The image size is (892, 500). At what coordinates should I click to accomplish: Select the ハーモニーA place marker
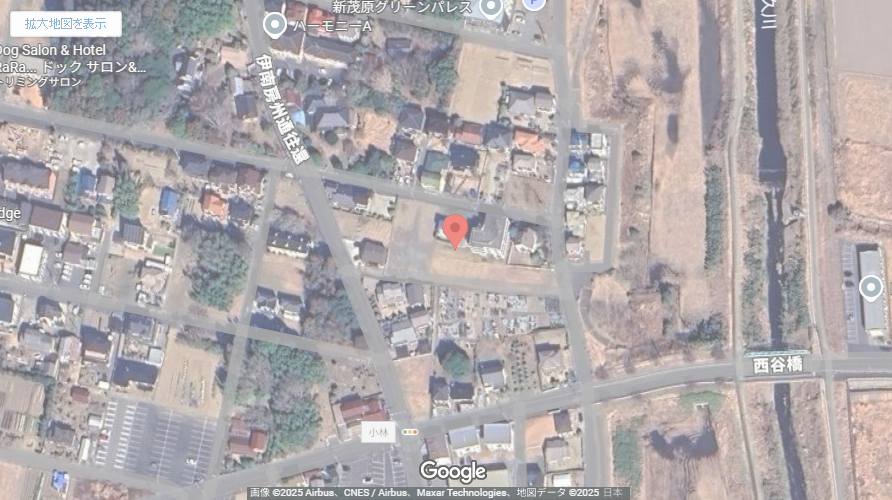point(274,24)
